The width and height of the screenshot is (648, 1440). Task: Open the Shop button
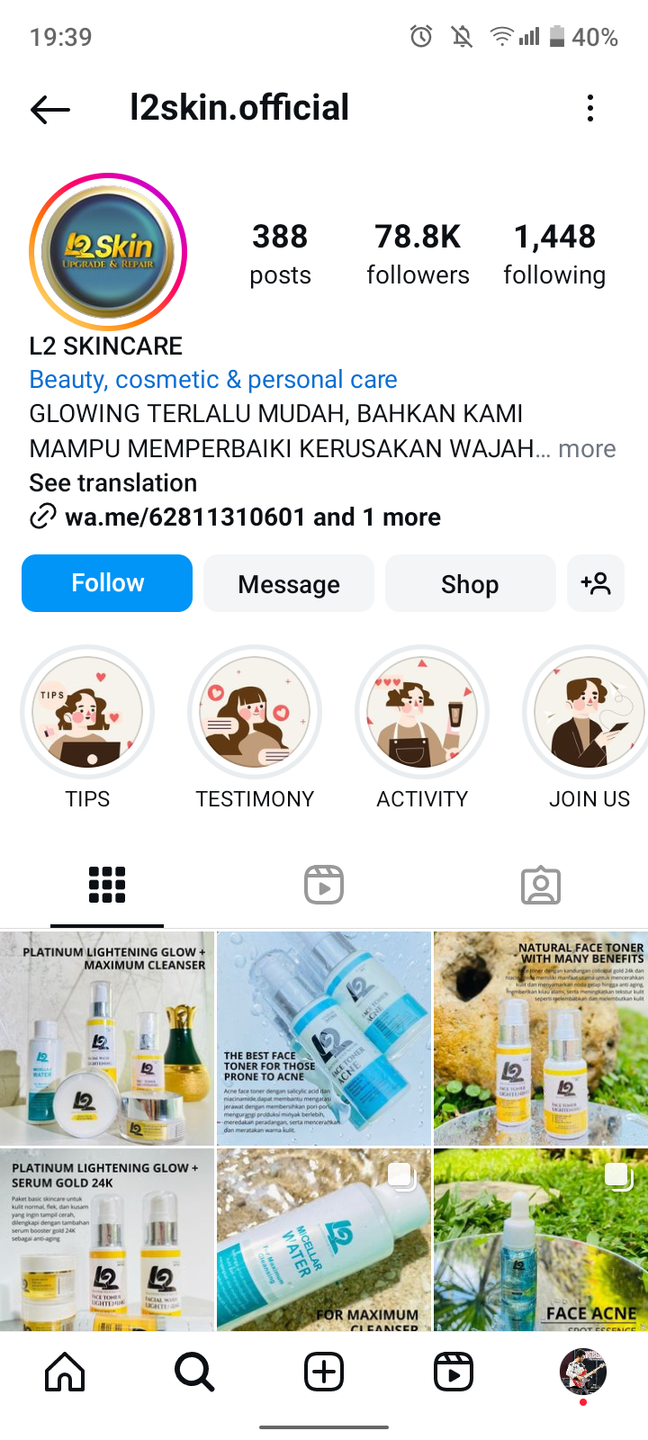click(470, 584)
